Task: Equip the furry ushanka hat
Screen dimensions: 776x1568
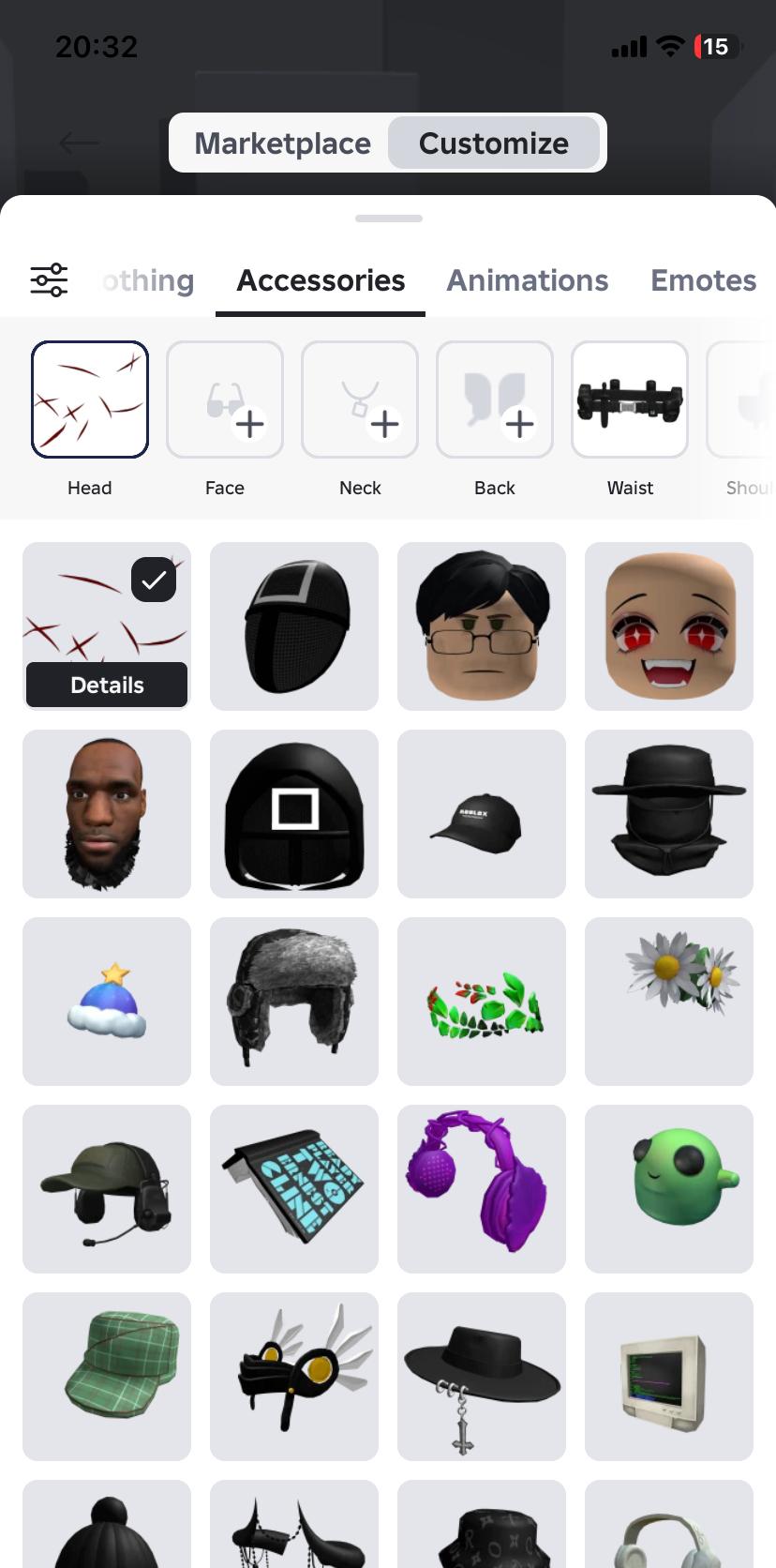Action: click(294, 1002)
